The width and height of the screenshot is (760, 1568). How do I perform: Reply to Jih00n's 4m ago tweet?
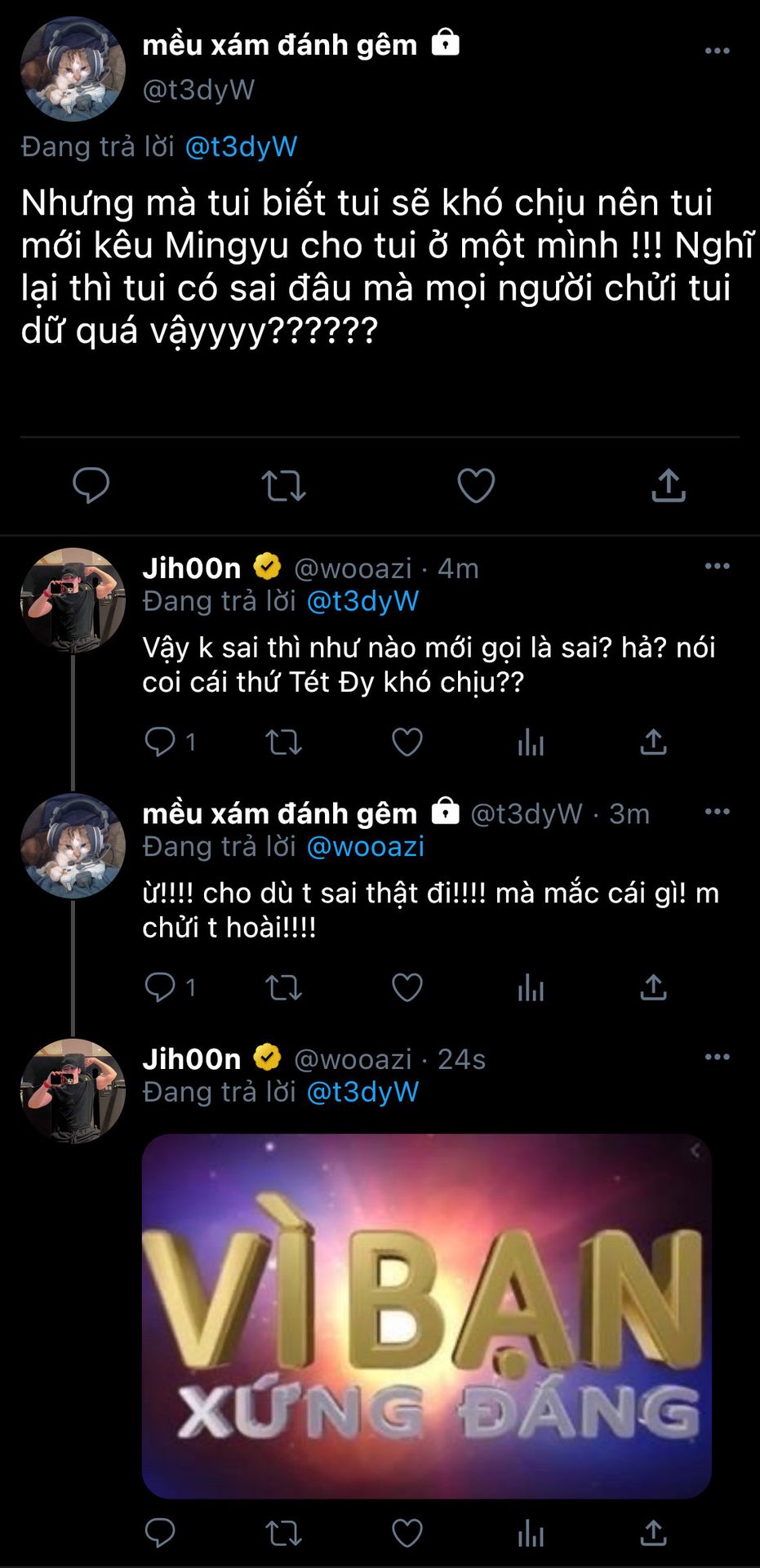pyautogui.click(x=160, y=742)
